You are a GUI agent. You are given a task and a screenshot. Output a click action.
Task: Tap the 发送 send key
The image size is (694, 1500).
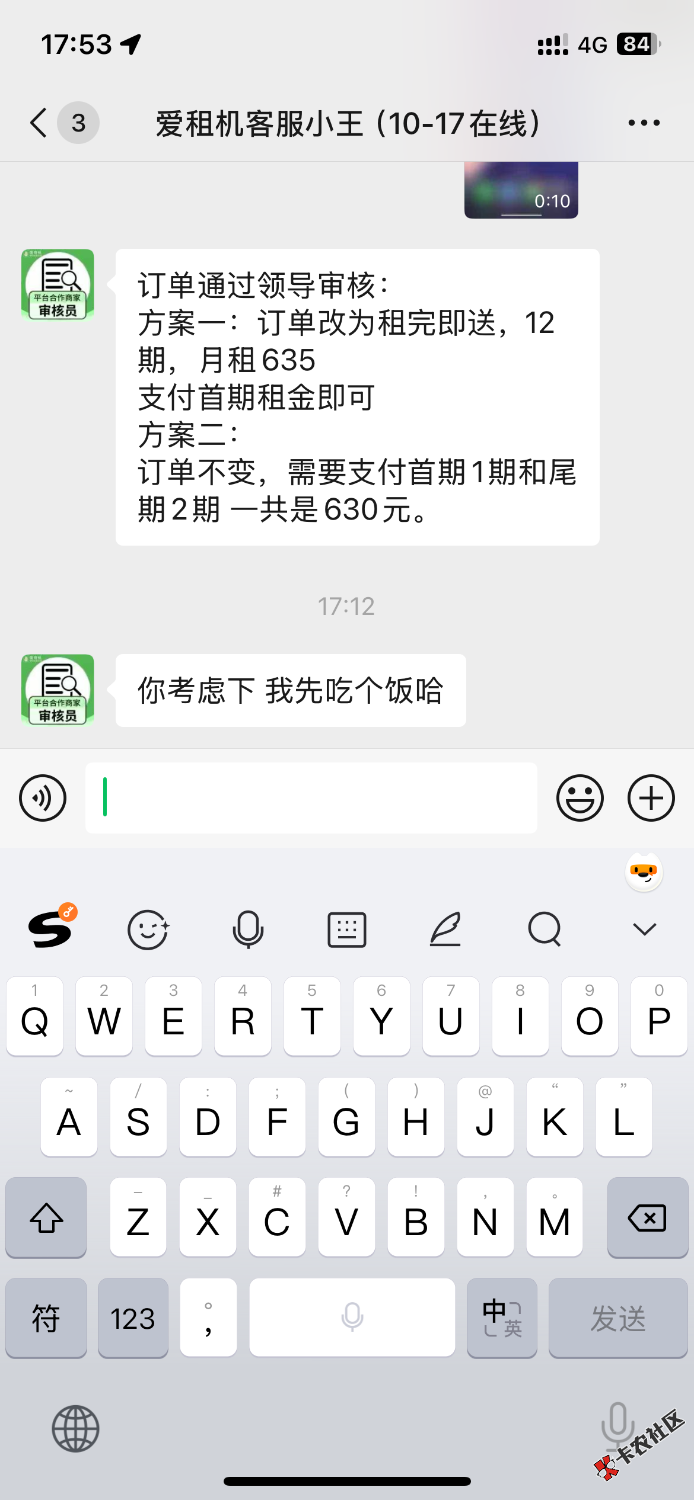tap(618, 1318)
